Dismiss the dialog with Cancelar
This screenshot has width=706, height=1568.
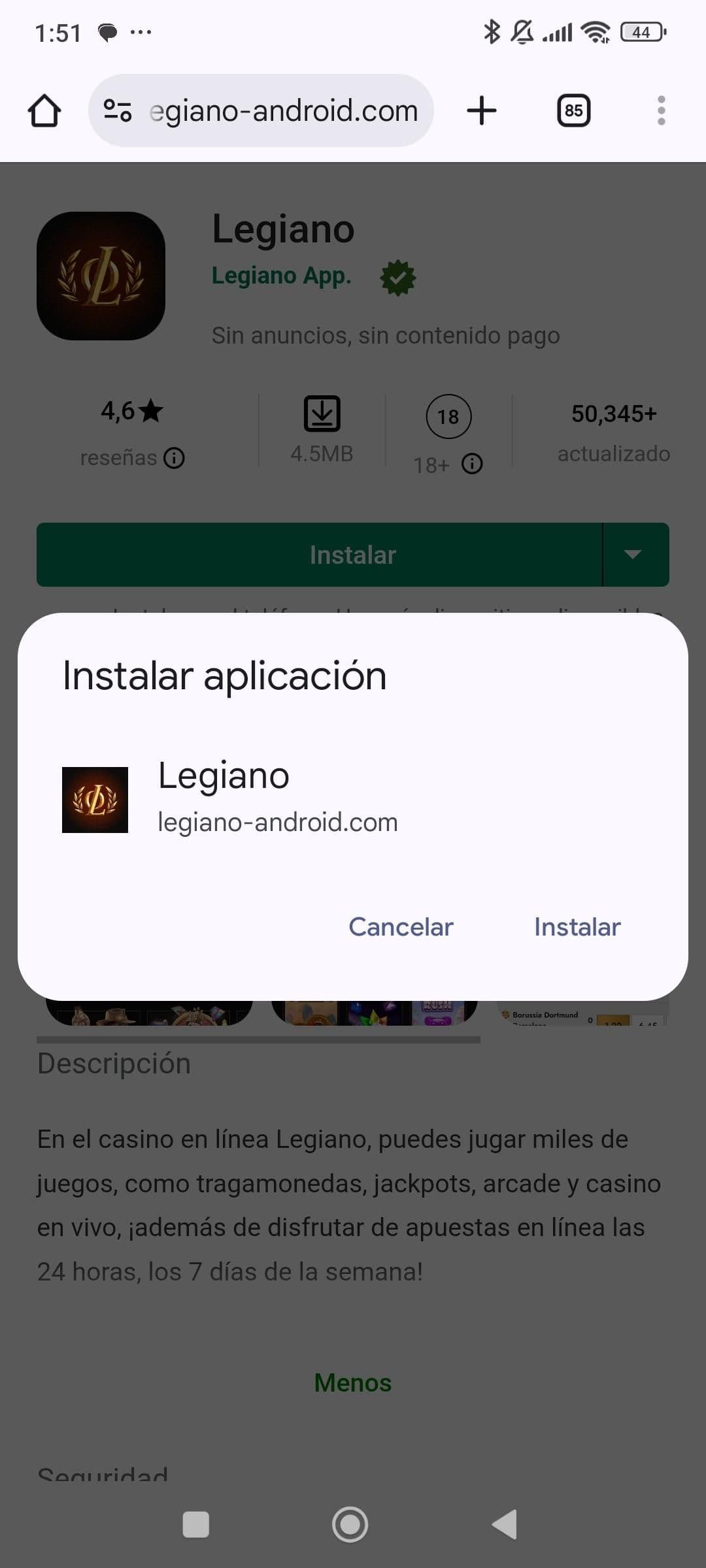[x=401, y=926]
